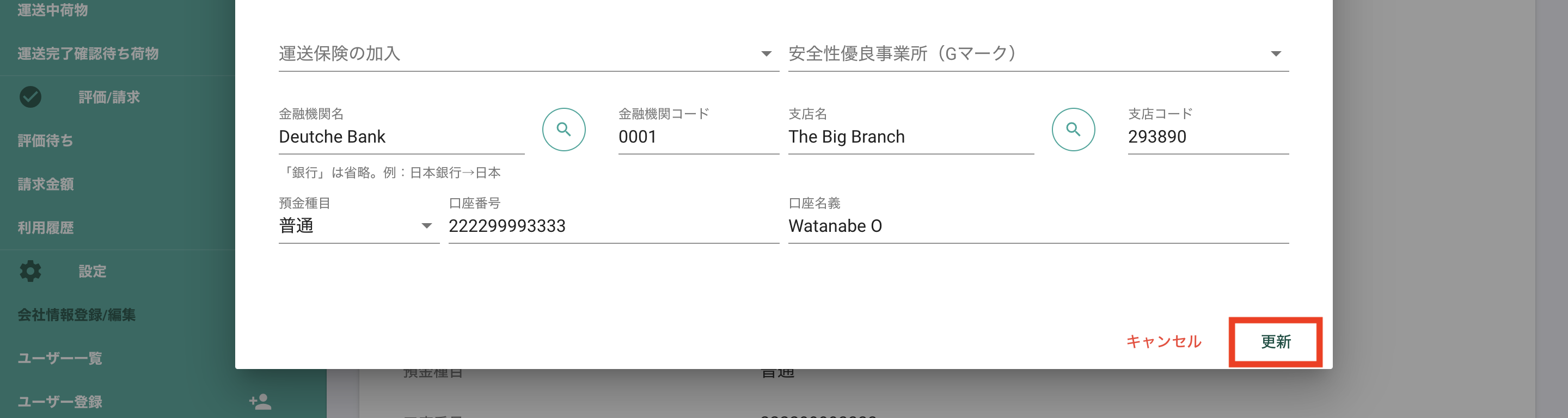Edit the 金融機関名 field showing Deutche Bank

point(401,137)
